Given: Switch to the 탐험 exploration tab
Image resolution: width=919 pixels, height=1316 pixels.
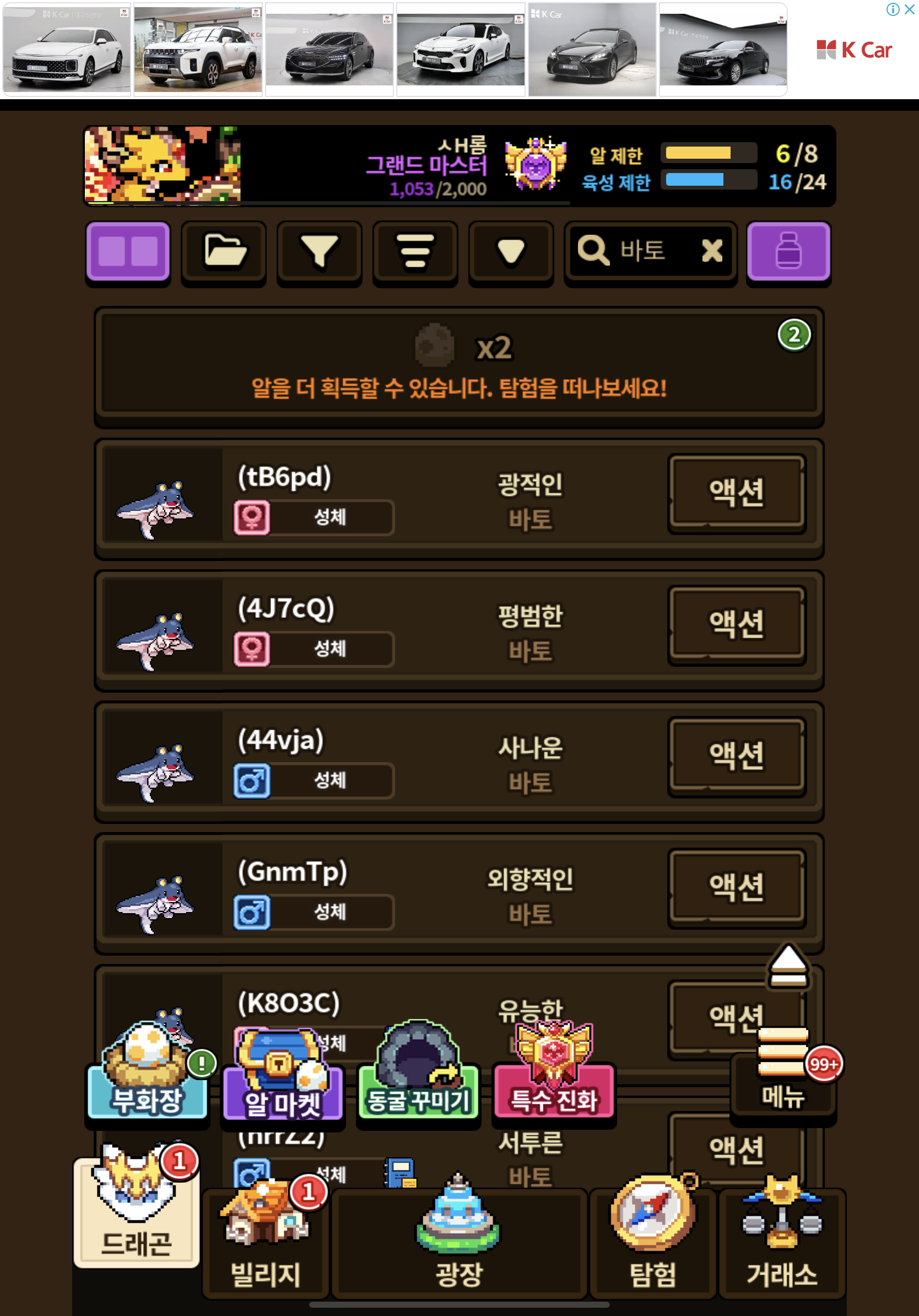Looking at the screenshot, I should [x=652, y=1238].
